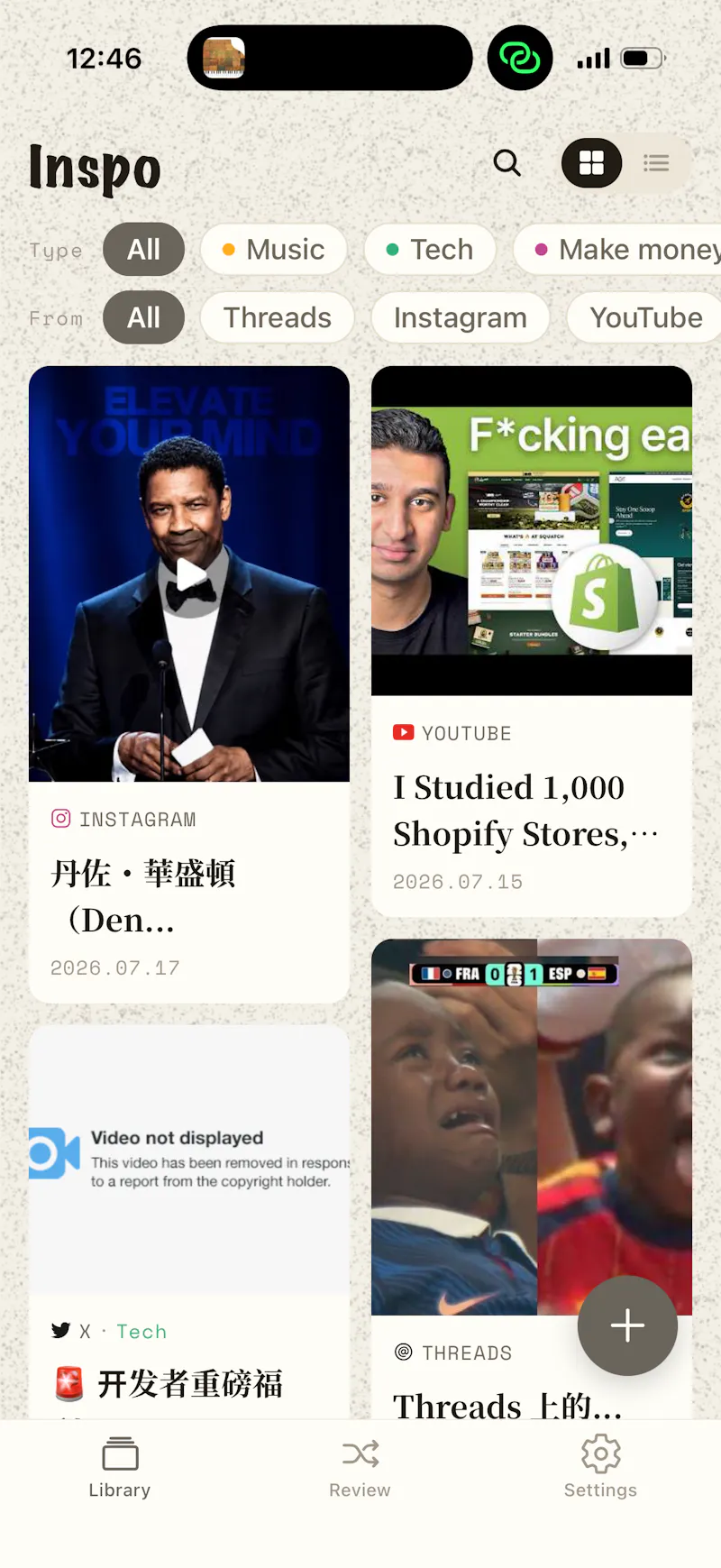Filter saved items from YouTube
Image resolution: width=721 pixels, height=1568 pixels.
point(644,318)
